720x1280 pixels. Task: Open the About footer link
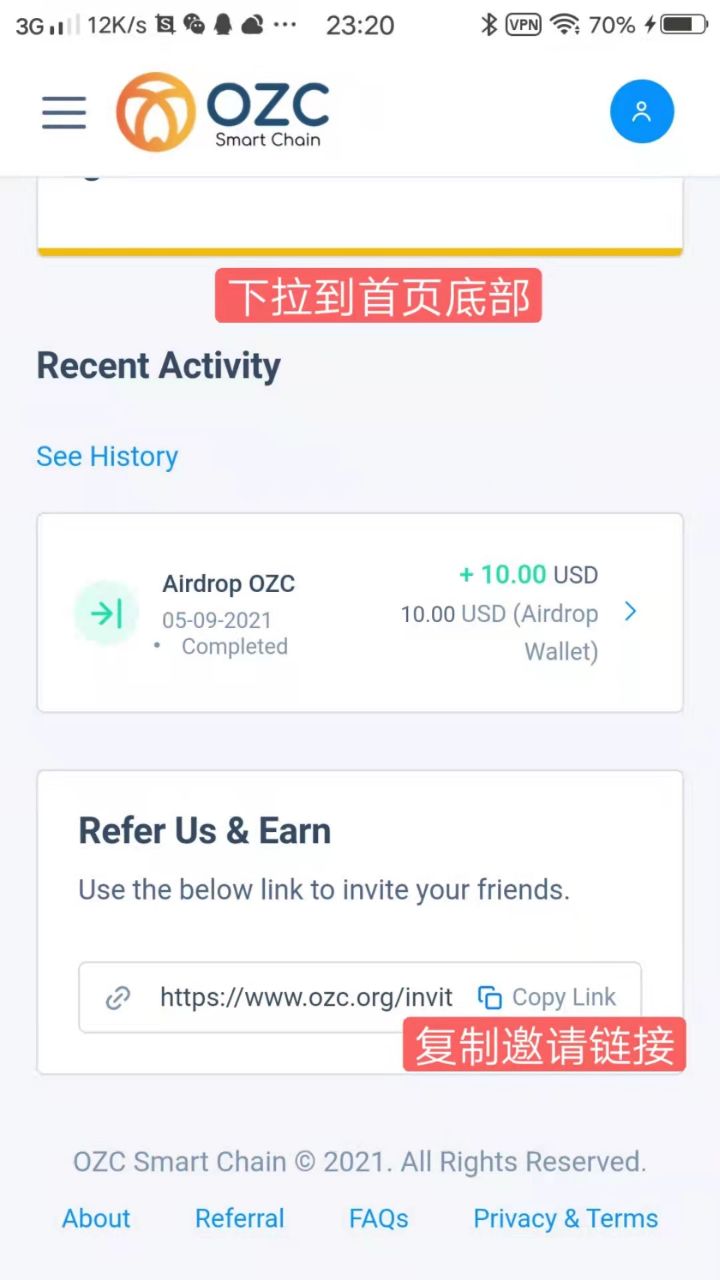point(96,1218)
